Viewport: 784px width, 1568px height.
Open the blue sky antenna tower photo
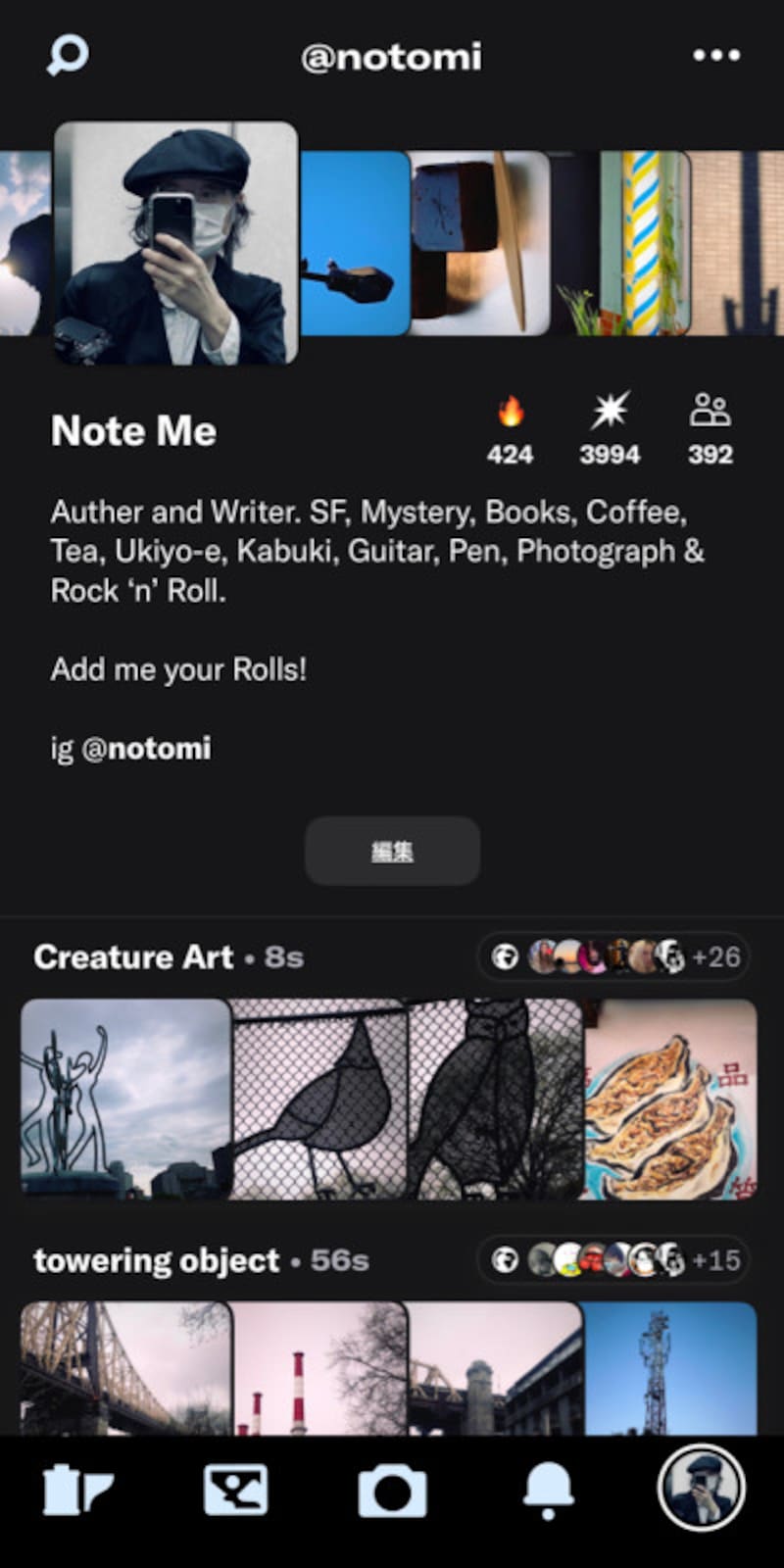pyautogui.click(x=670, y=1368)
